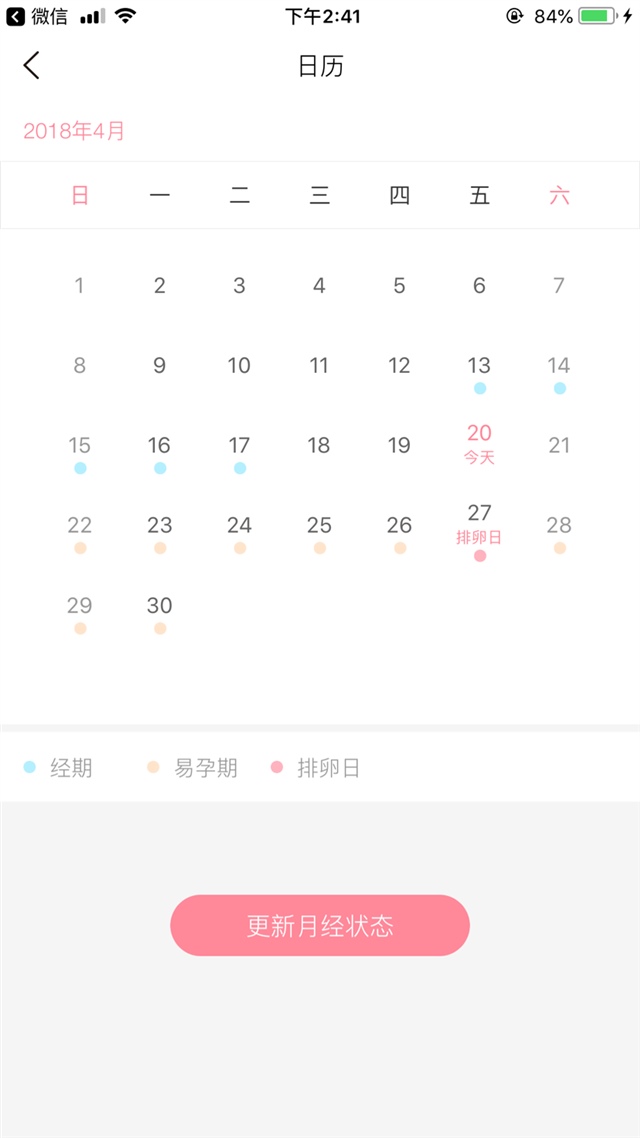Screen dimensions: 640x1138
Task: Choose April 9 on the calendar
Action: click(160, 366)
